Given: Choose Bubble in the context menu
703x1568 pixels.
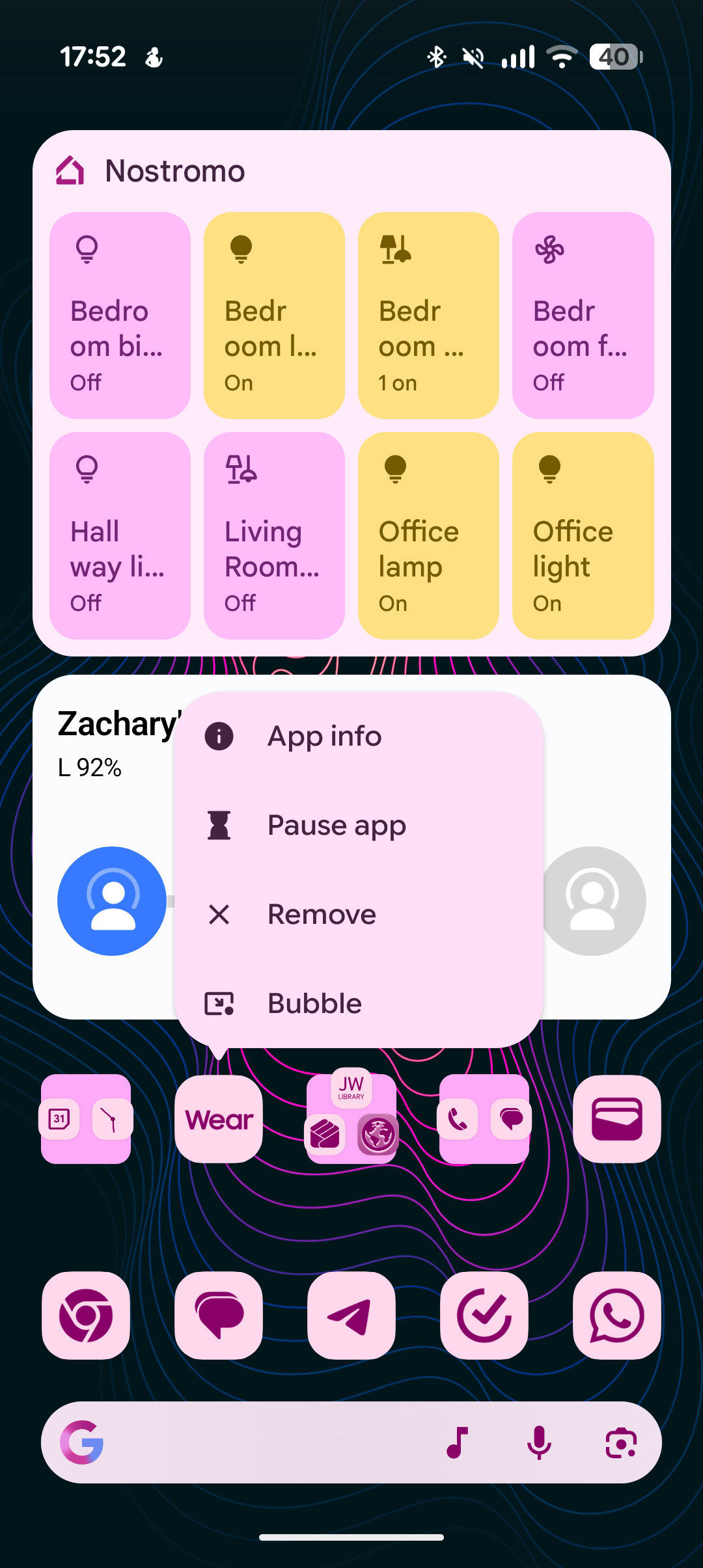Looking at the screenshot, I should point(313,1003).
